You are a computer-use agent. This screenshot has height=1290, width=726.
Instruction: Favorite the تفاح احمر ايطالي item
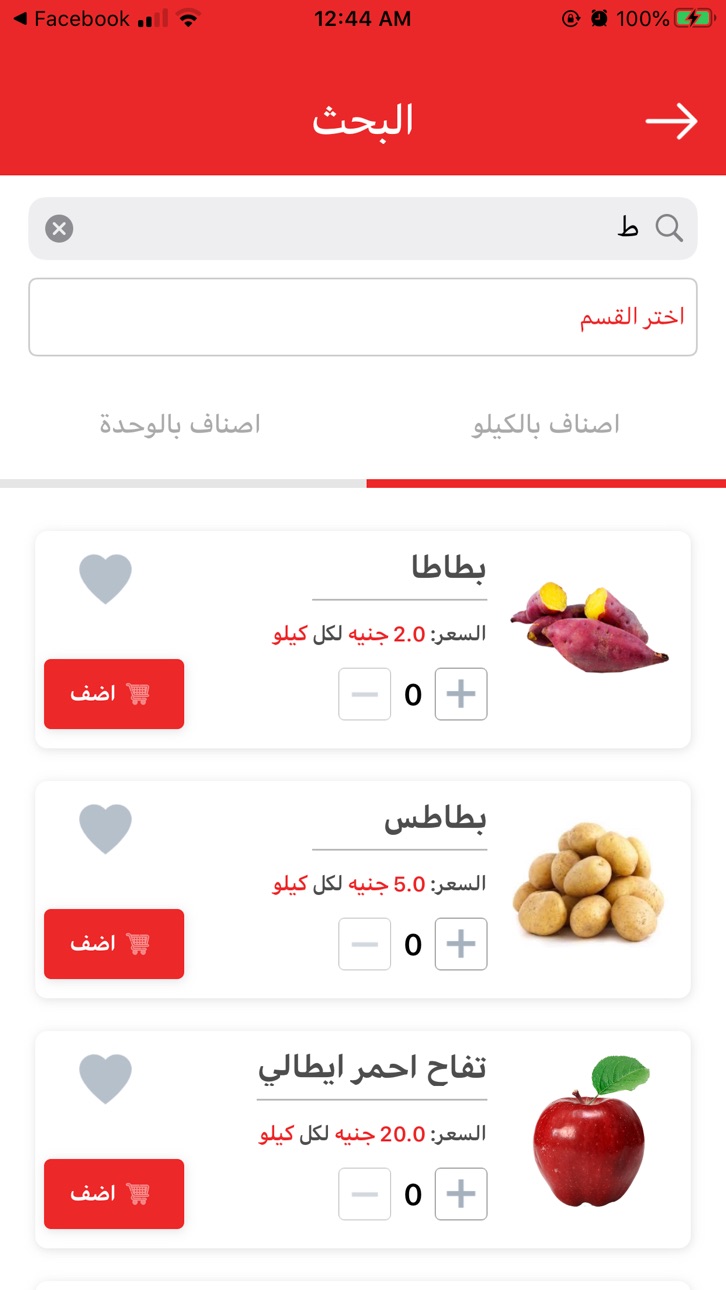[106, 1079]
